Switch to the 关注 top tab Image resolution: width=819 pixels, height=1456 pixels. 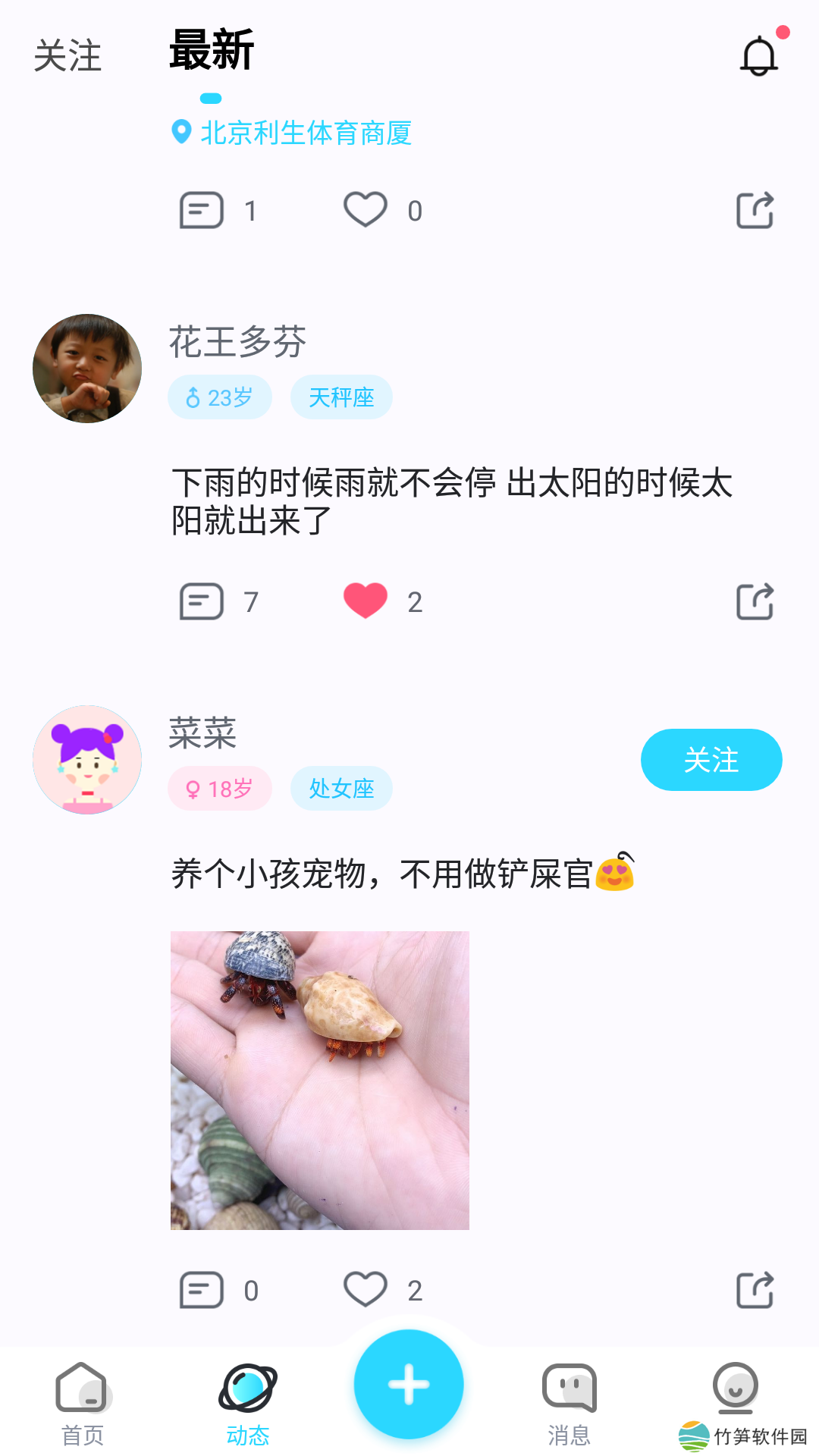[x=67, y=56]
